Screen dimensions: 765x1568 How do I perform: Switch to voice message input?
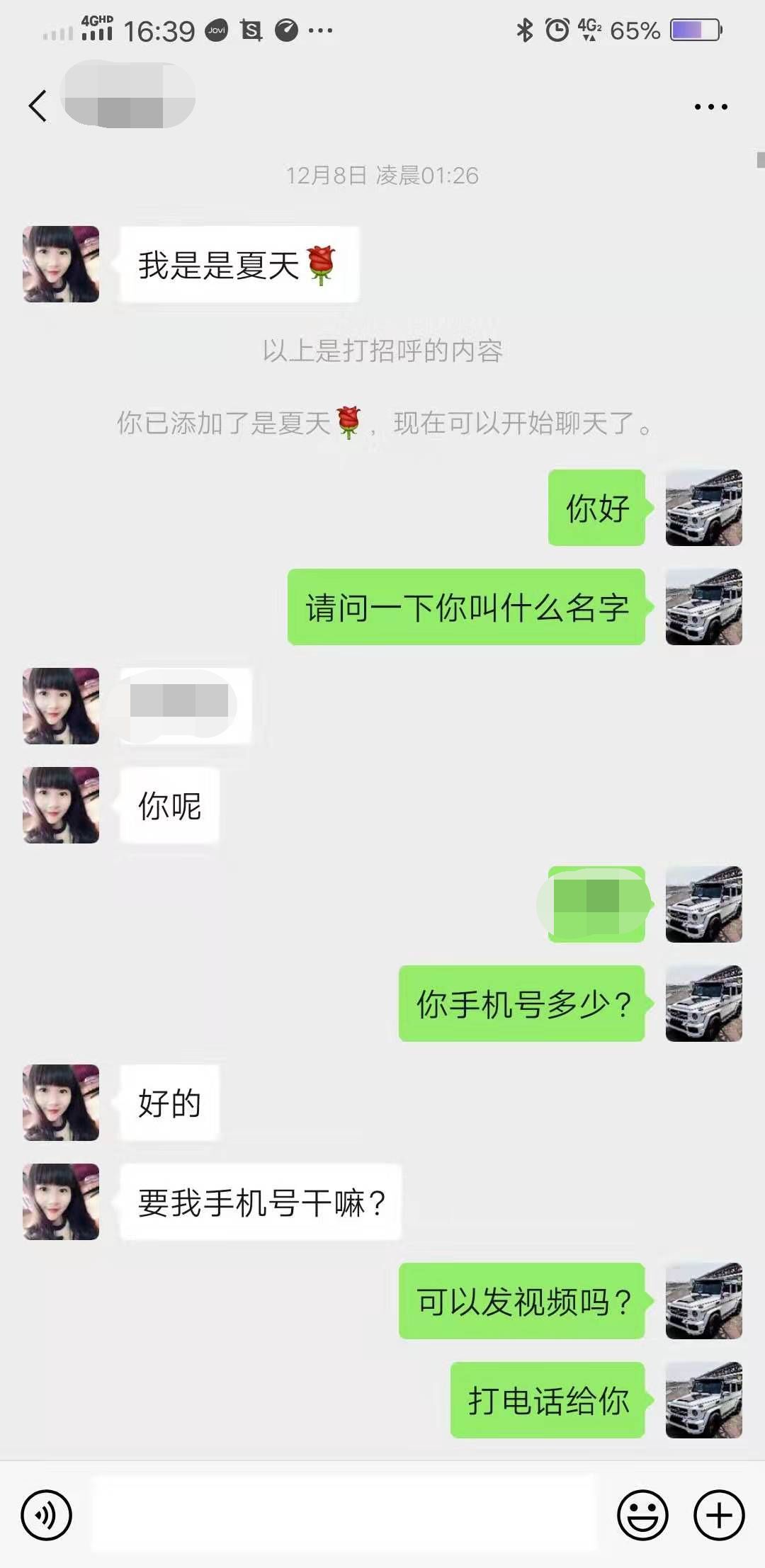(46, 1515)
